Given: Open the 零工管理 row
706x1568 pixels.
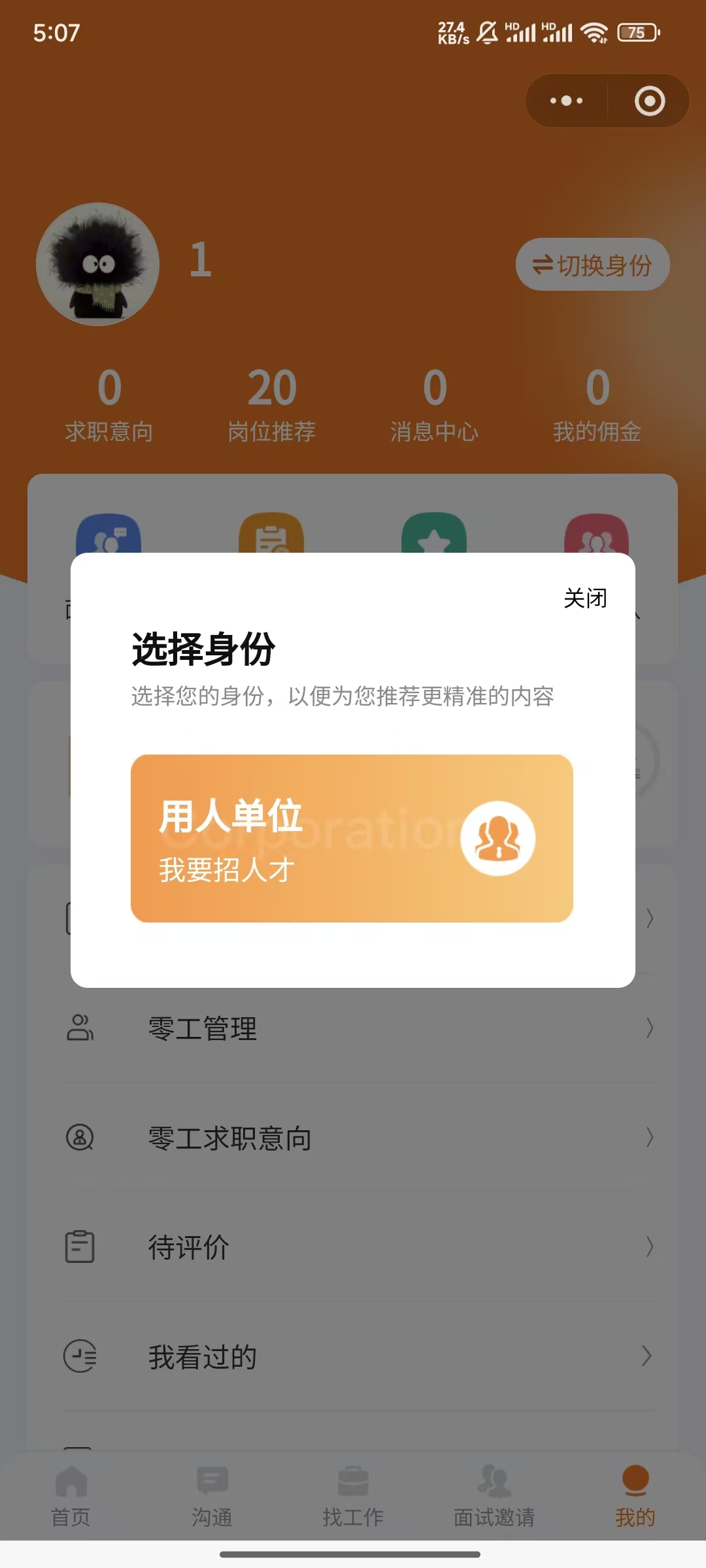Looking at the screenshot, I should click(353, 1028).
